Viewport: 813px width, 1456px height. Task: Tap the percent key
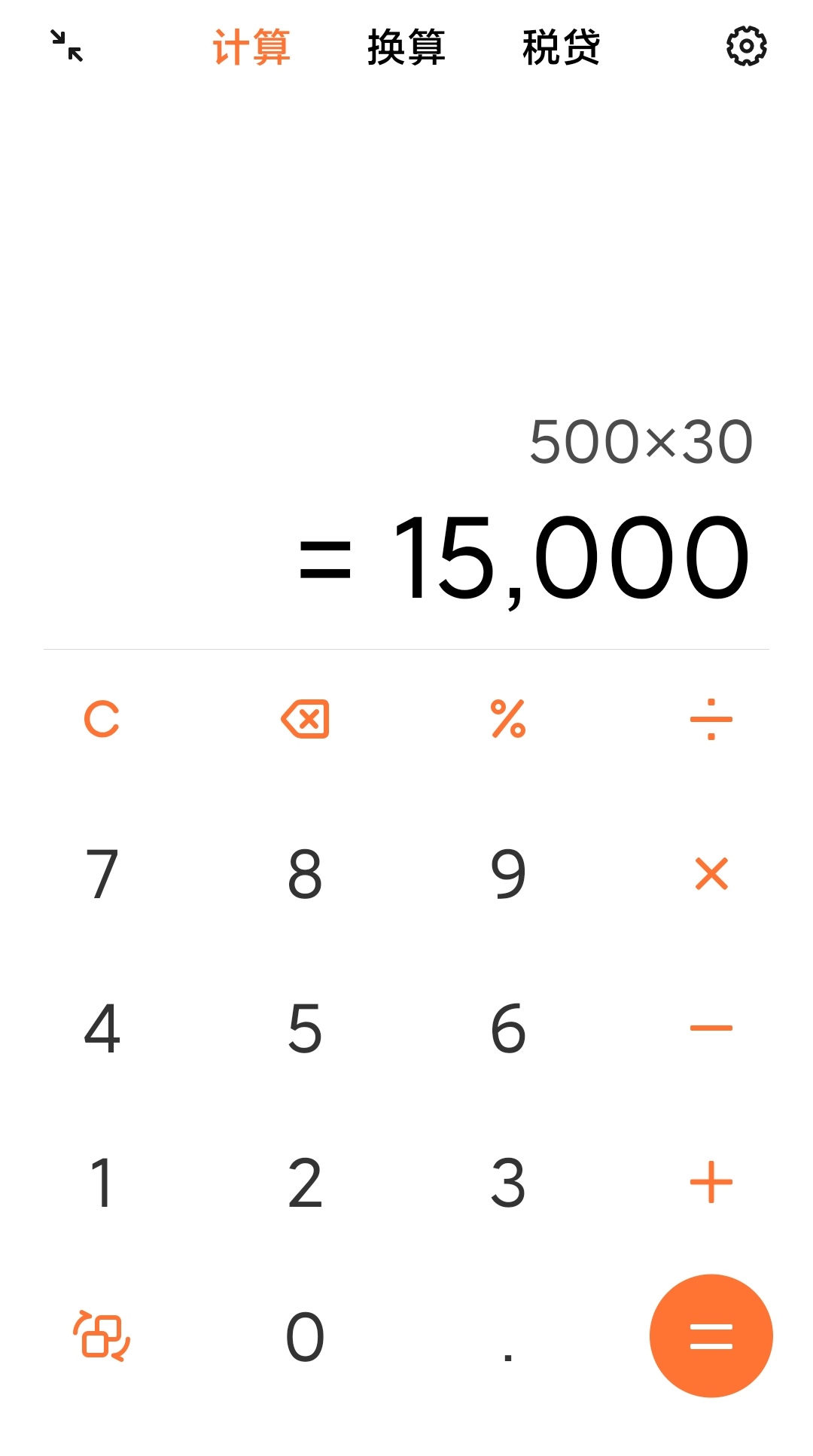pos(508,719)
